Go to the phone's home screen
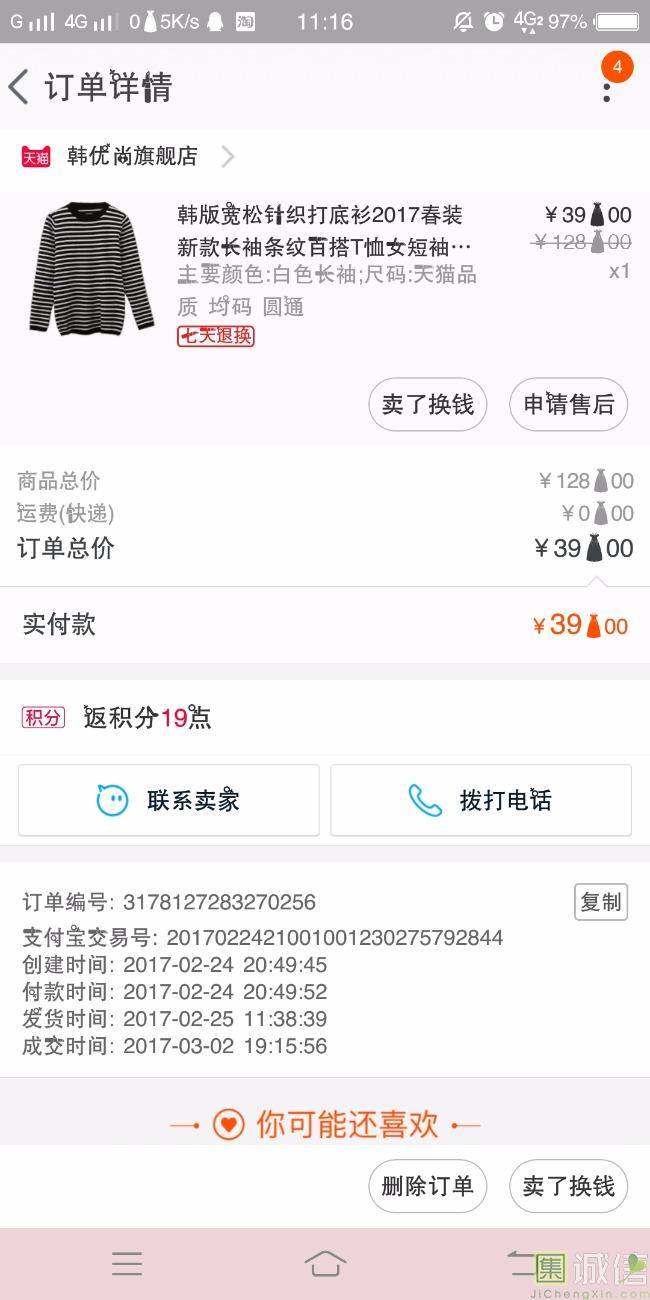Viewport: 650px width, 1300px height. point(325,1264)
